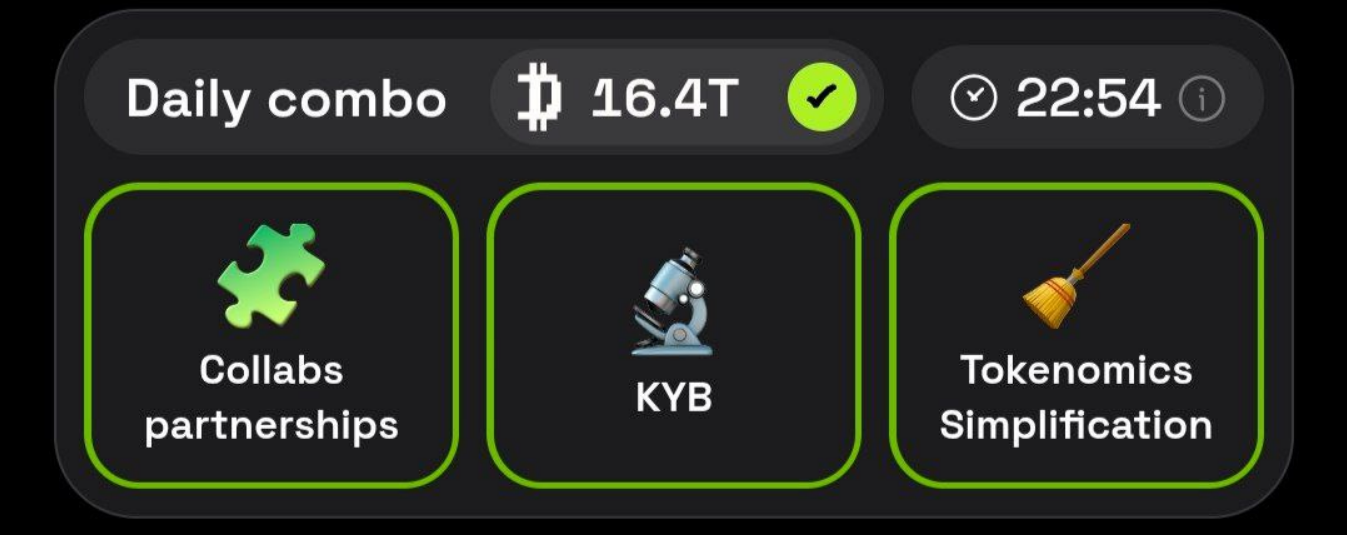The width and height of the screenshot is (1347, 535).
Task: Open the info icon beside the timer
Action: coord(1202,99)
